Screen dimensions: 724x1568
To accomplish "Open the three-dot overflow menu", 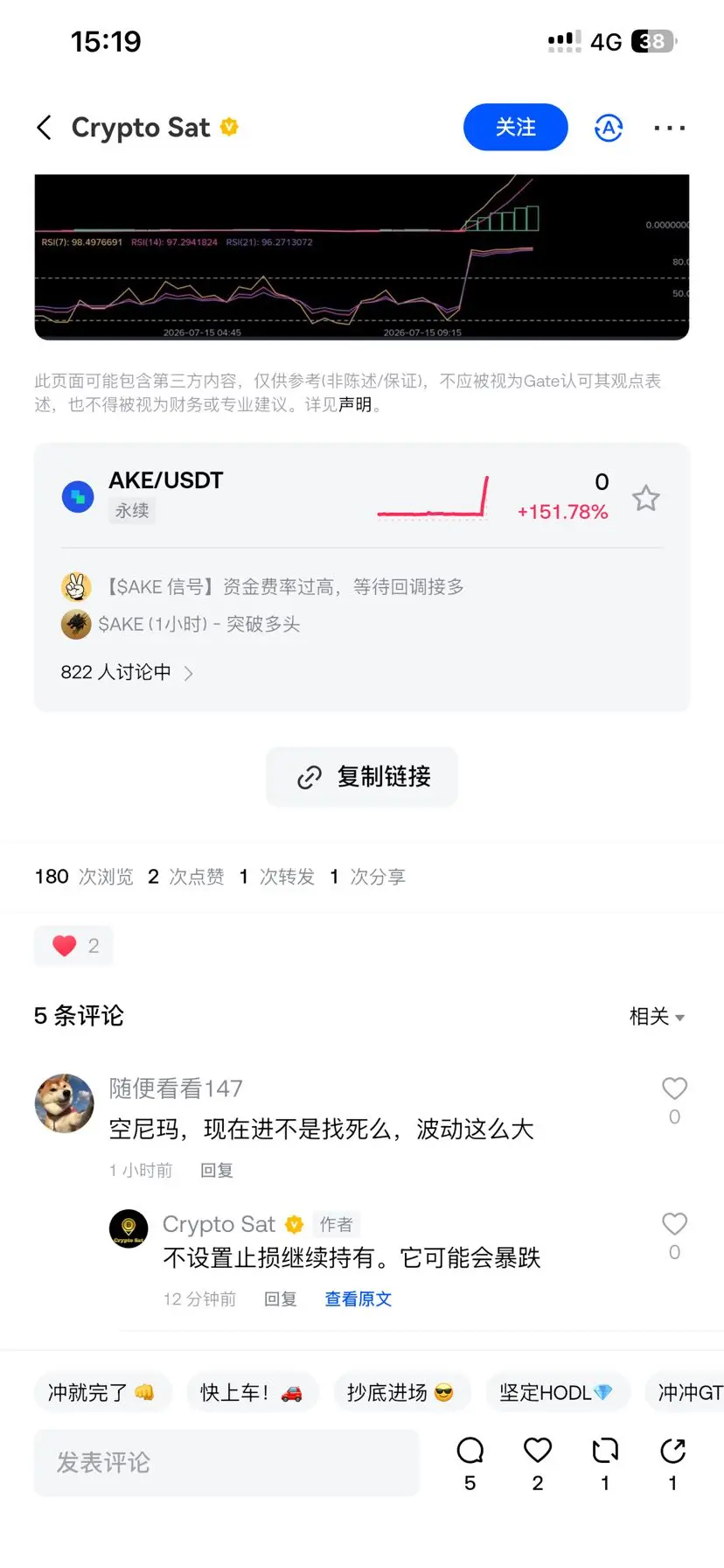I will [x=670, y=128].
